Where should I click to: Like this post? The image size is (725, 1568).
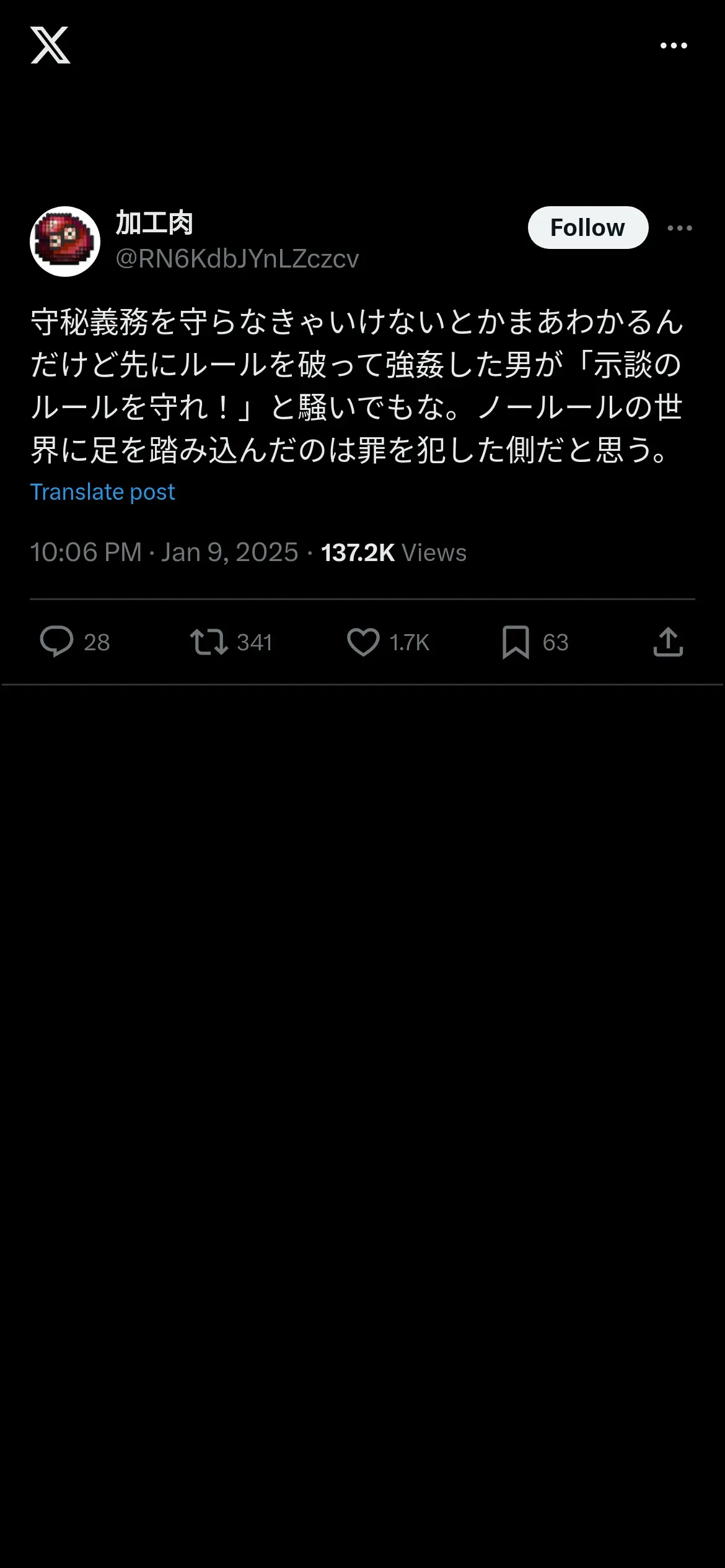(388, 642)
